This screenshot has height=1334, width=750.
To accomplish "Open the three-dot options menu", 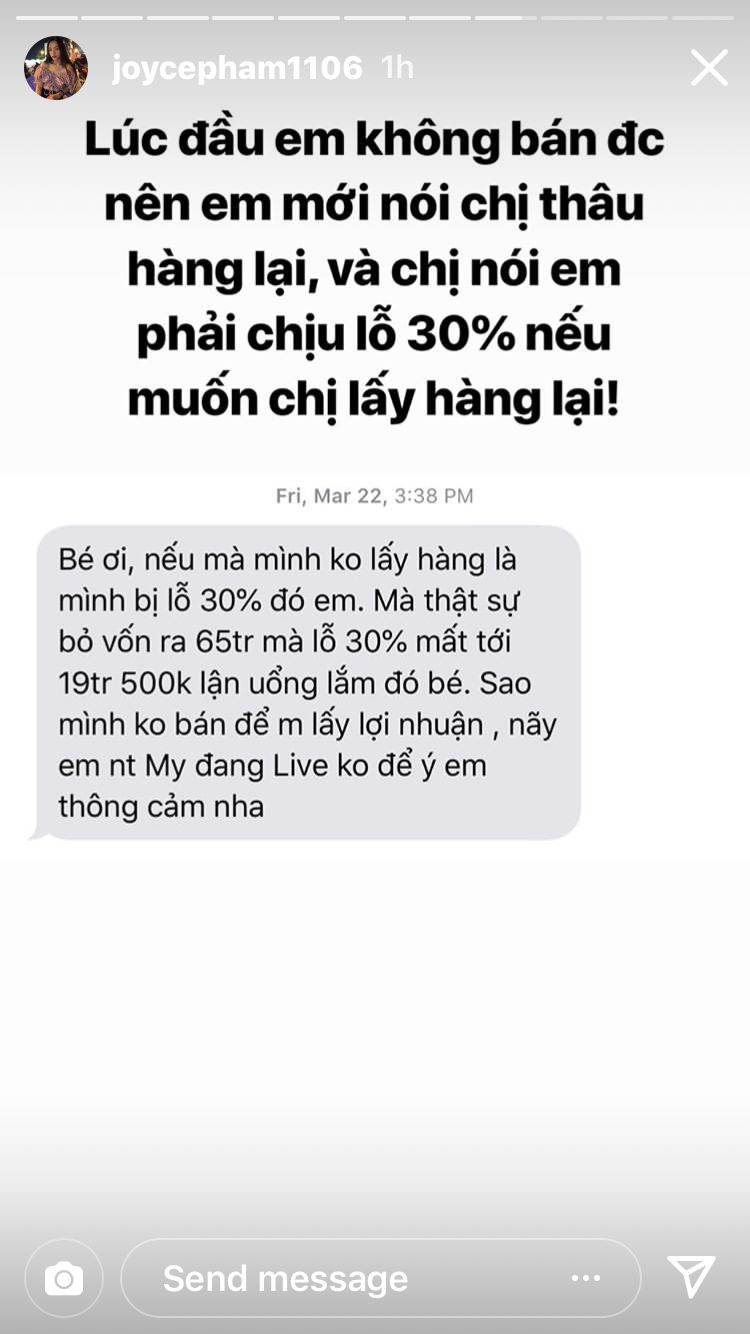I will [x=585, y=1278].
